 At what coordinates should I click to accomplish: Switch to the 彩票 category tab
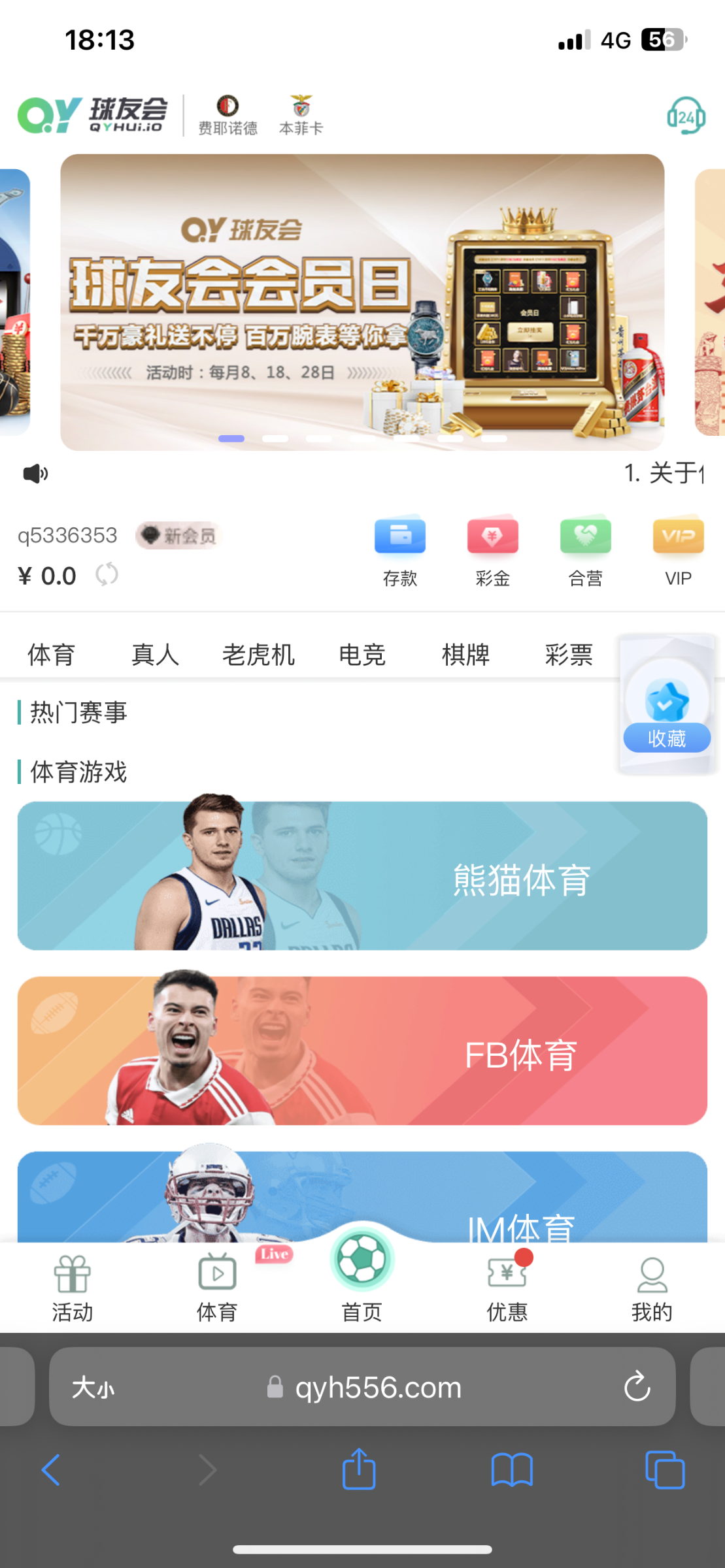pos(569,654)
